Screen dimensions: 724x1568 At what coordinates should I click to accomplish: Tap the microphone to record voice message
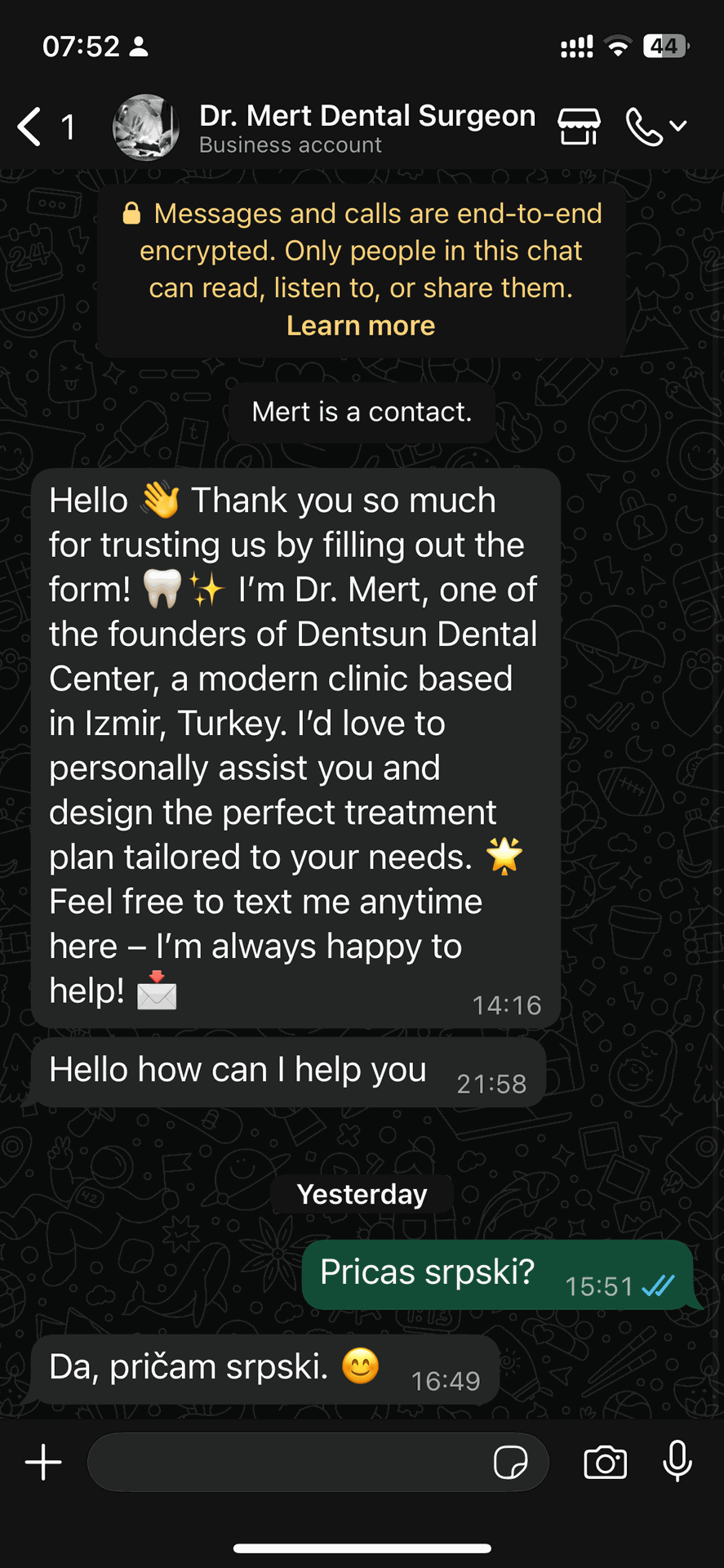click(x=677, y=1462)
